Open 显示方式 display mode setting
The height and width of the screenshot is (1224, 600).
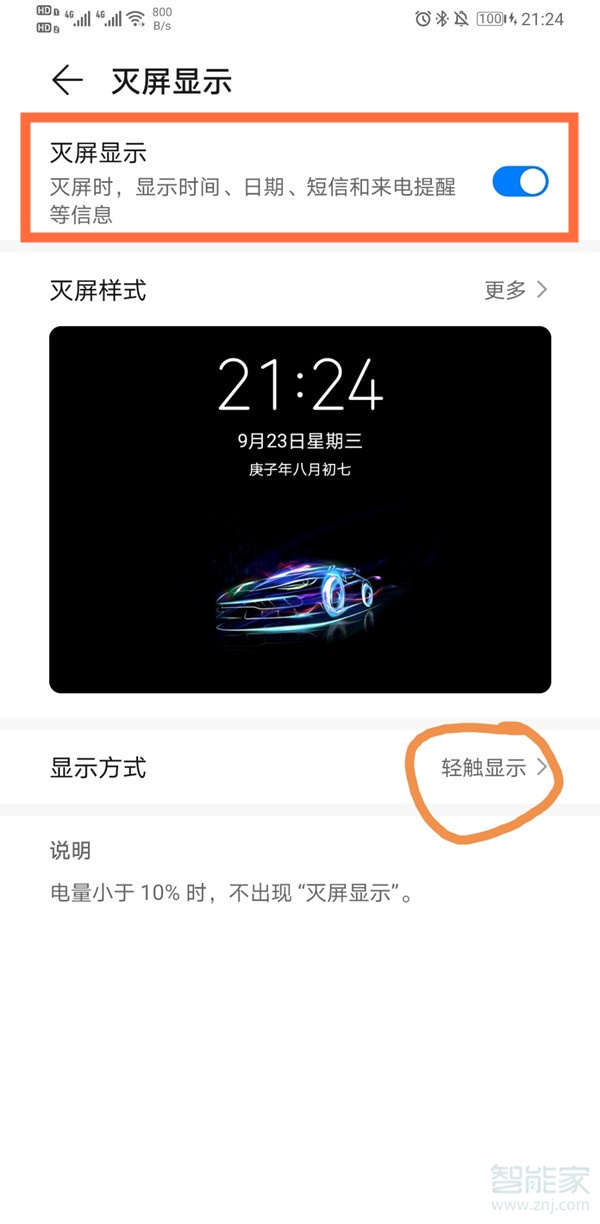tap(300, 768)
